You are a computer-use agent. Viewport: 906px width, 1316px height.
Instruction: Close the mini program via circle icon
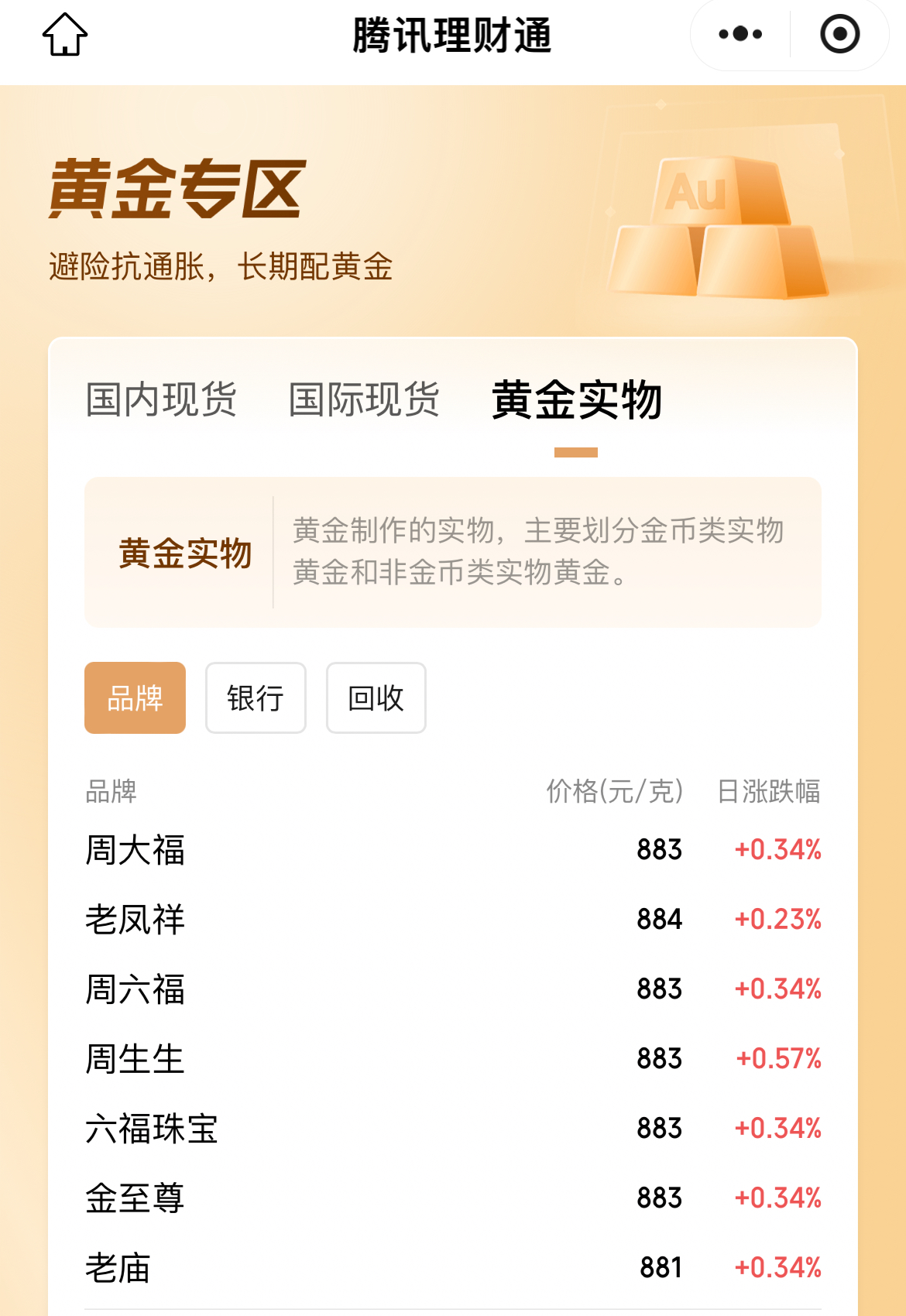coord(839,35)
